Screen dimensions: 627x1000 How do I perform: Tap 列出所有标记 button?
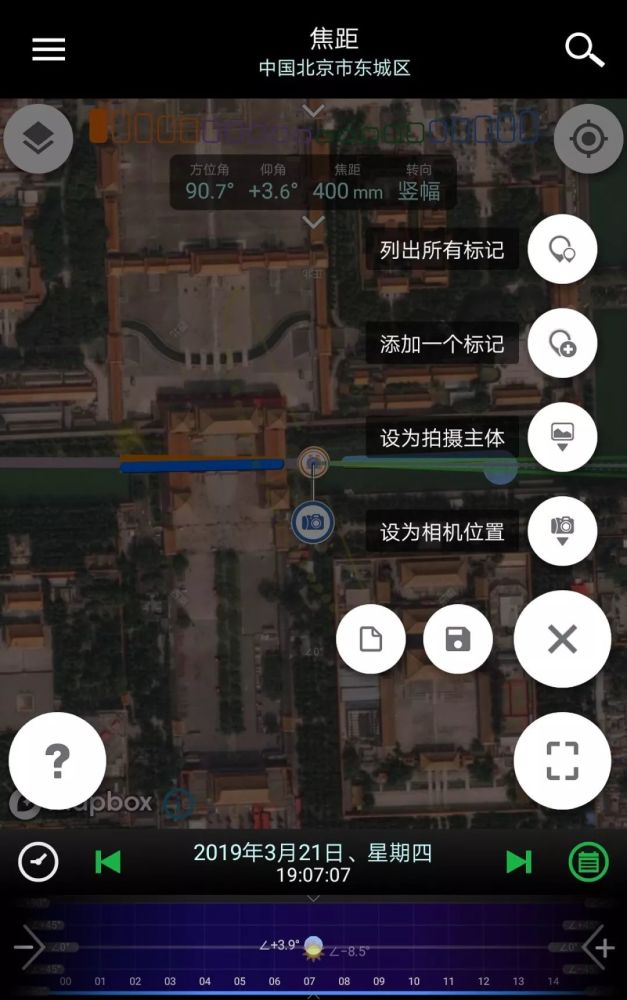[x=562, y=250]
